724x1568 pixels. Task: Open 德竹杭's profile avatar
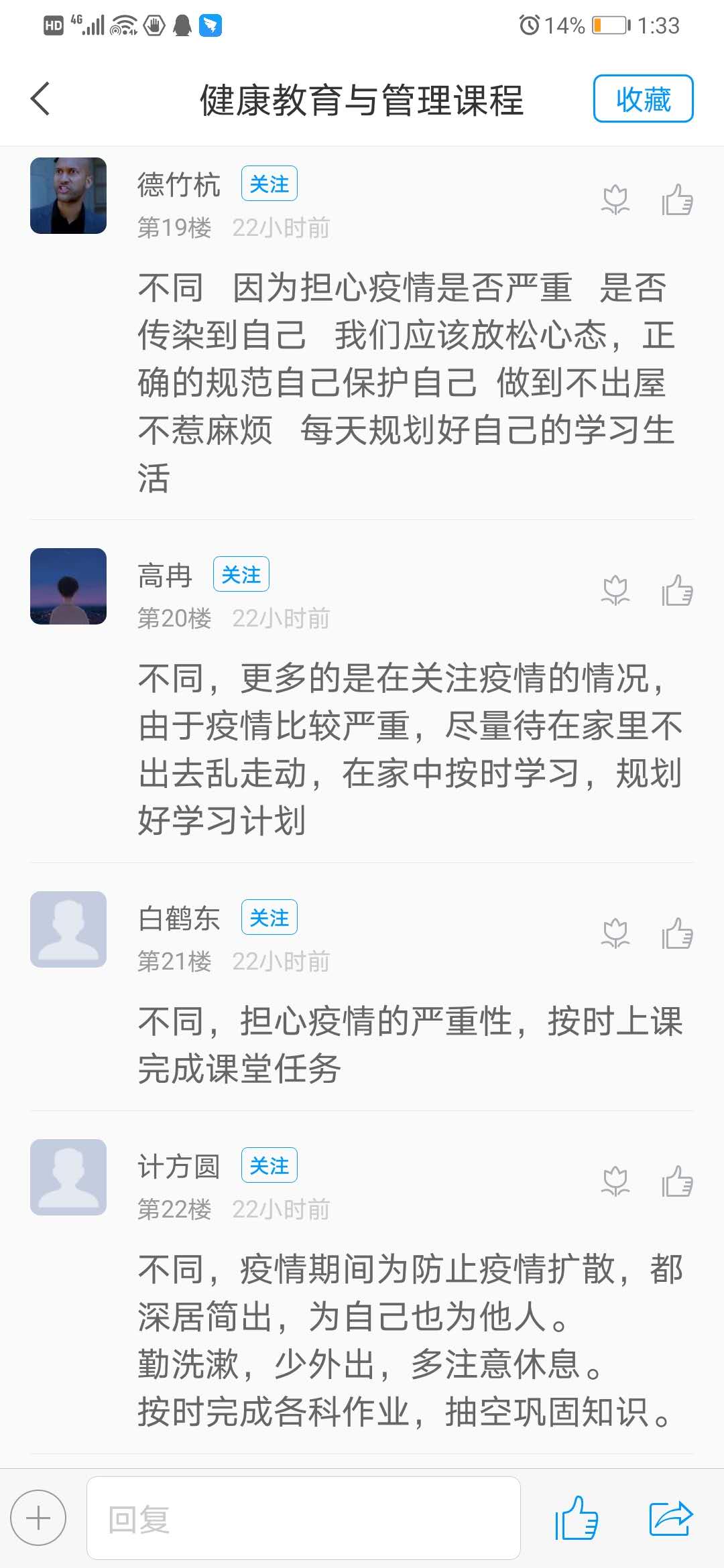tap(68, 196)
